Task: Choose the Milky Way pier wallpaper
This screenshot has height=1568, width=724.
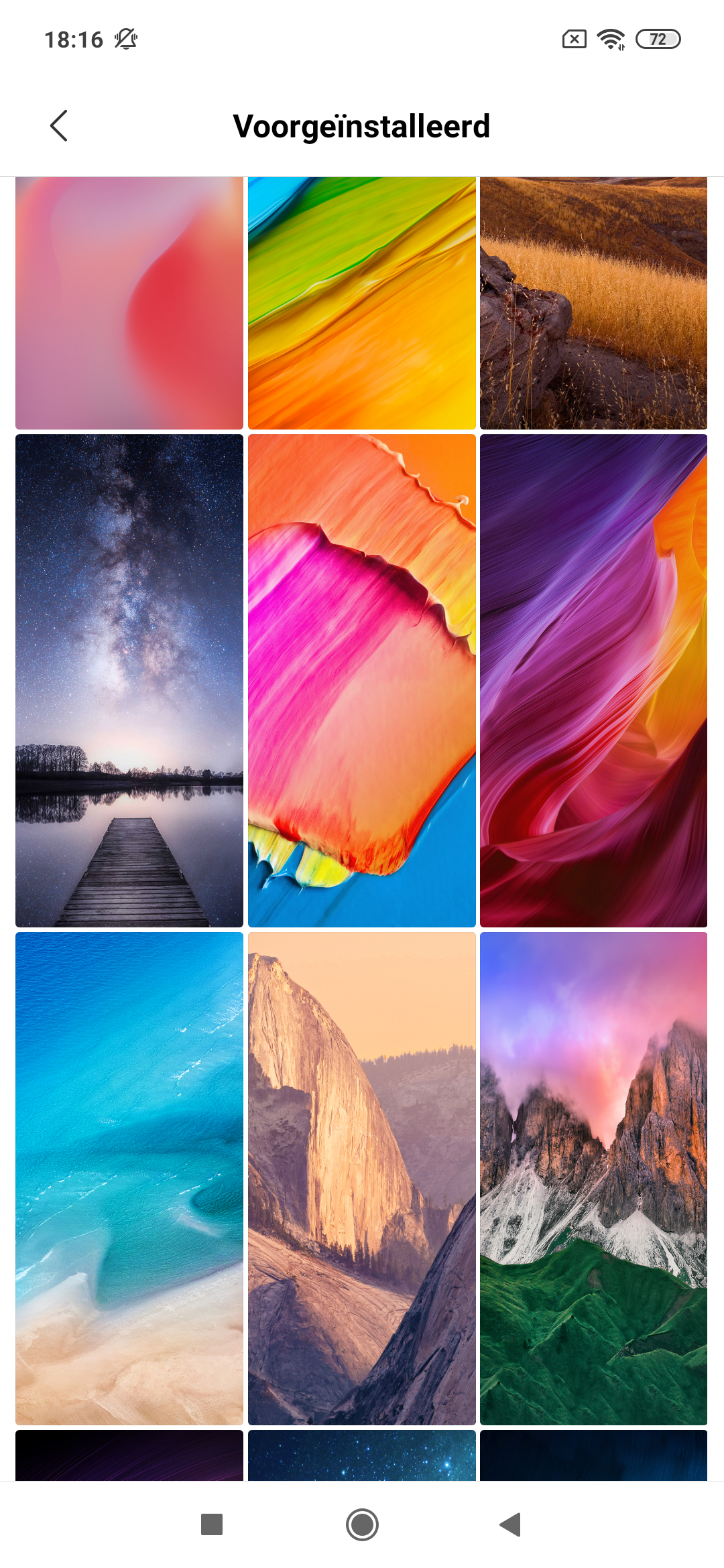Action: tap(129, 681)
